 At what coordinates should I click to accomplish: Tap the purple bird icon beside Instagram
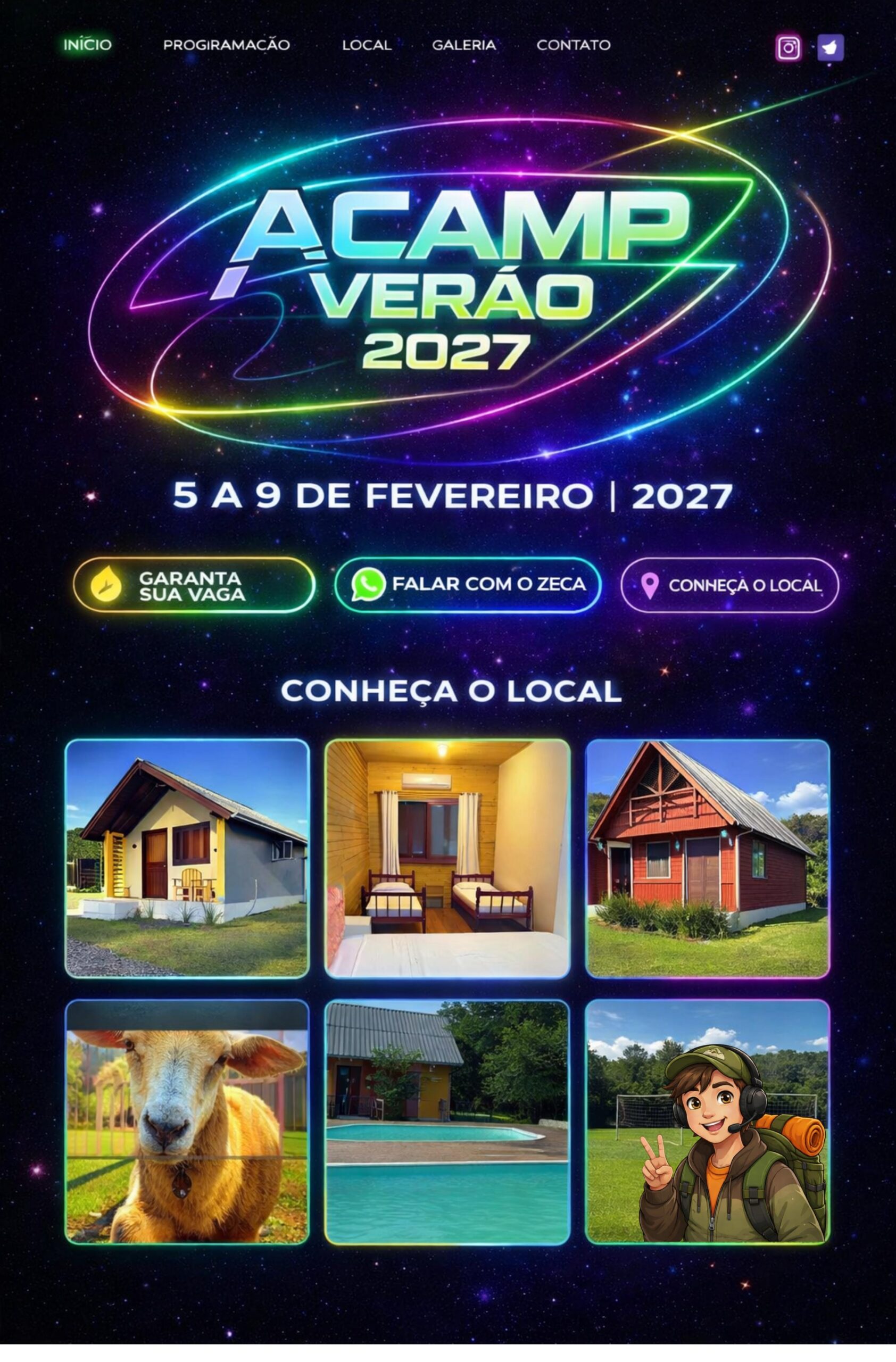click(x=830, y=47)
